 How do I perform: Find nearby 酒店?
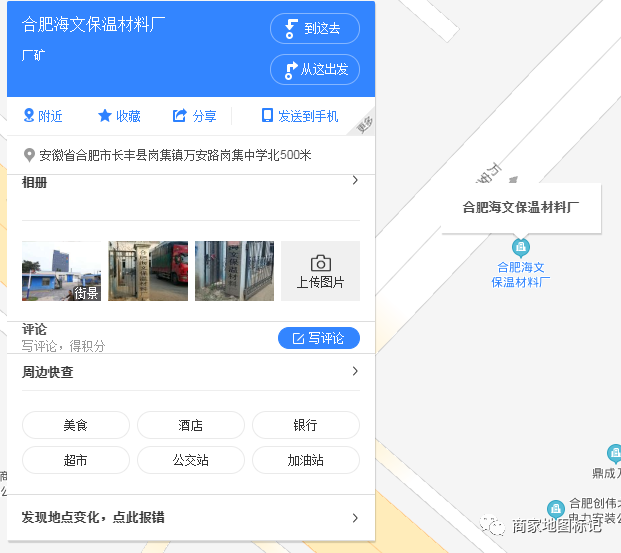click(x=191, y=425)
